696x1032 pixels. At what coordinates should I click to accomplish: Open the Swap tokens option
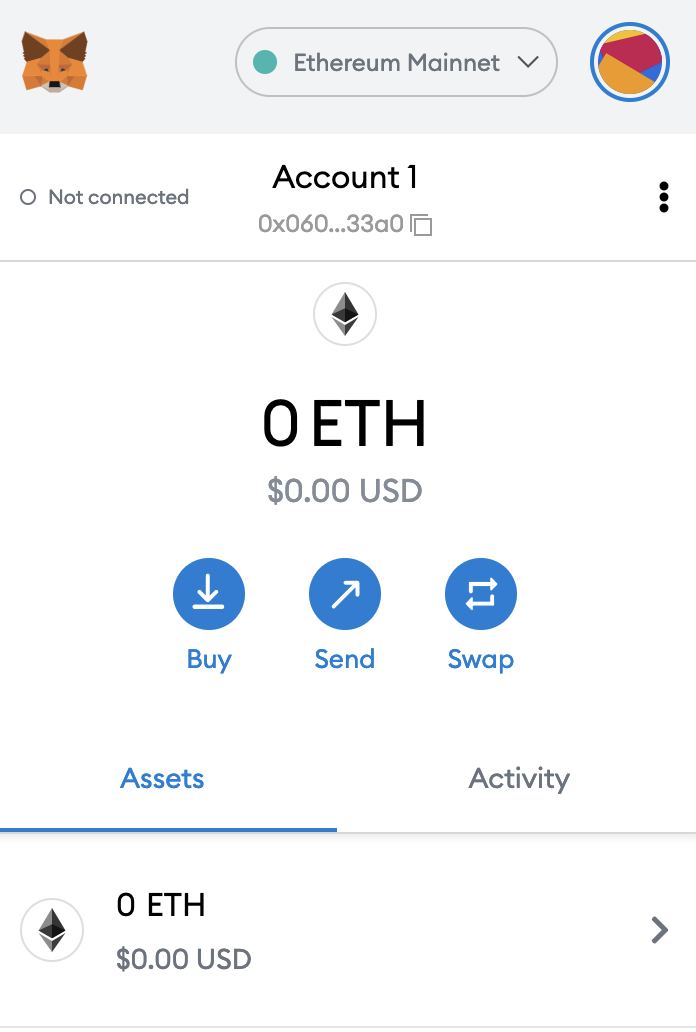coord(481,595)
